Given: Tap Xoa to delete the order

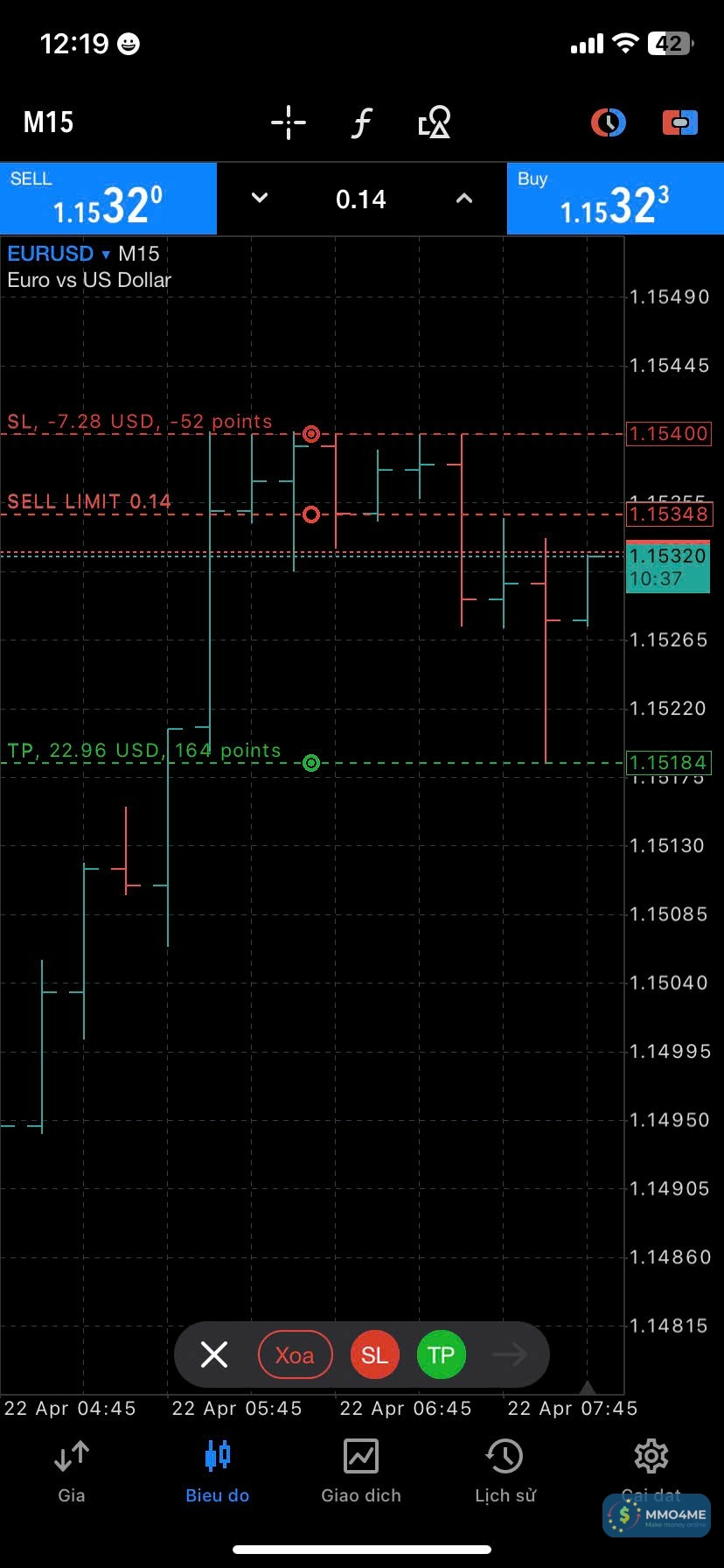Looking at the screenshot, I should [296, 1354].
